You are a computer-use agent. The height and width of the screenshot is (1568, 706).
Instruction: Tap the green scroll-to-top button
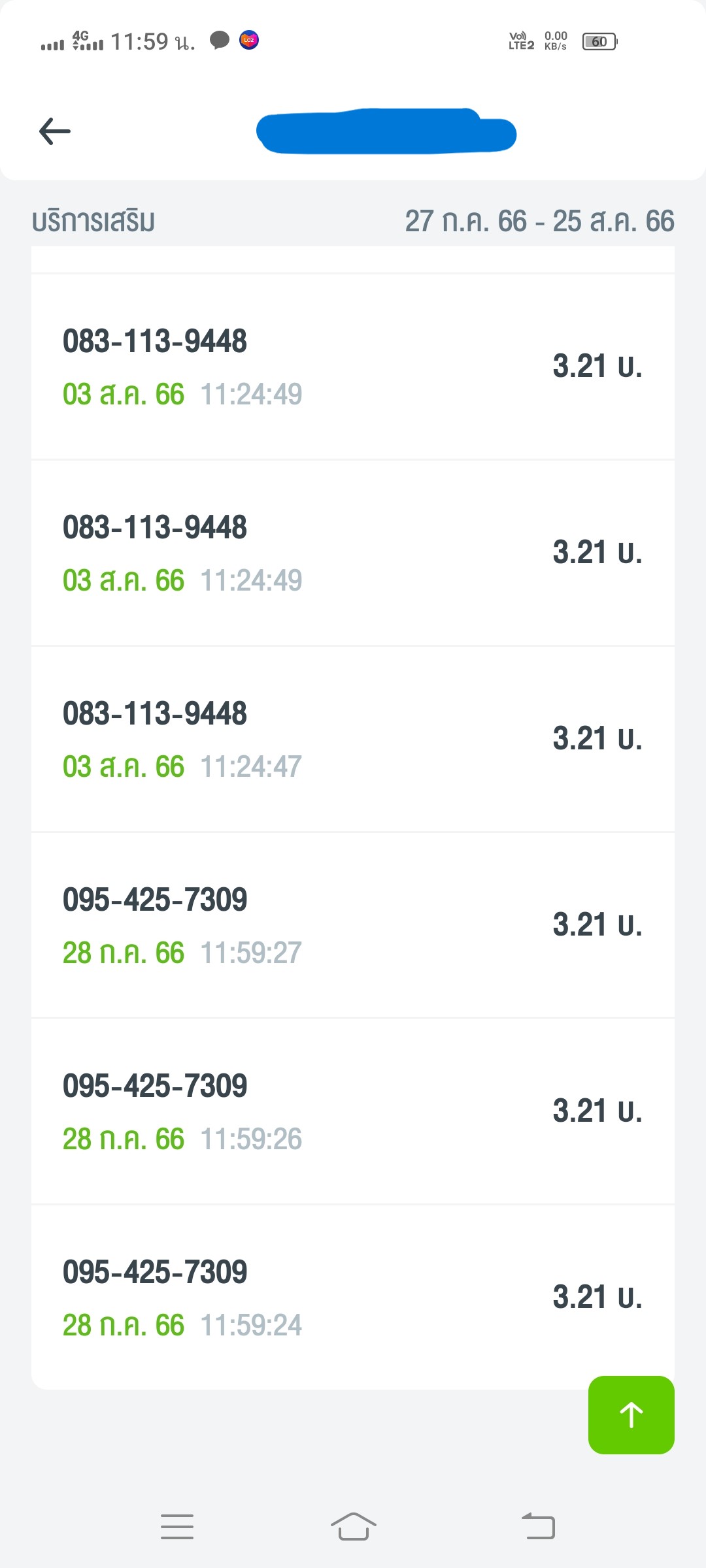click(631, 1415)
